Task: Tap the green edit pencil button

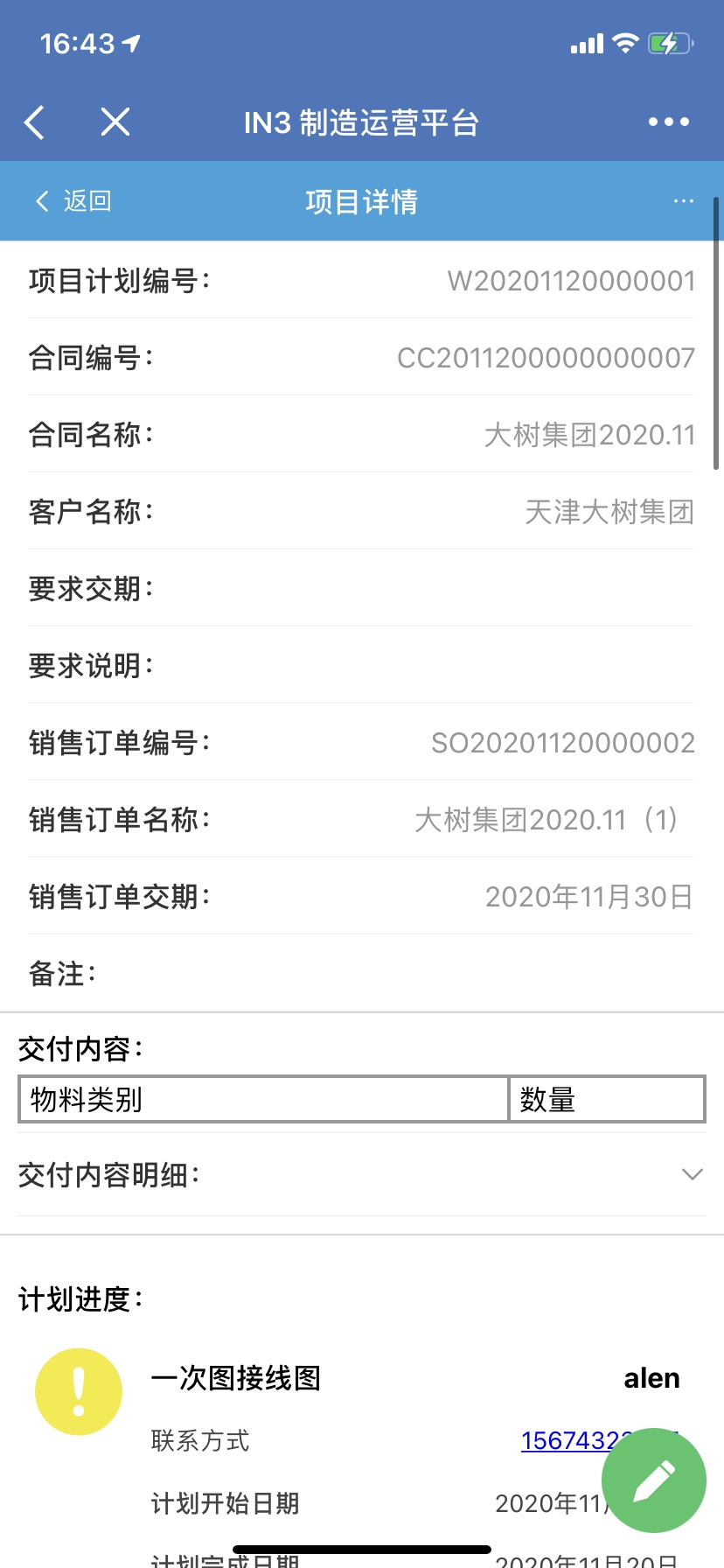Action: (x=653, y=1480)
